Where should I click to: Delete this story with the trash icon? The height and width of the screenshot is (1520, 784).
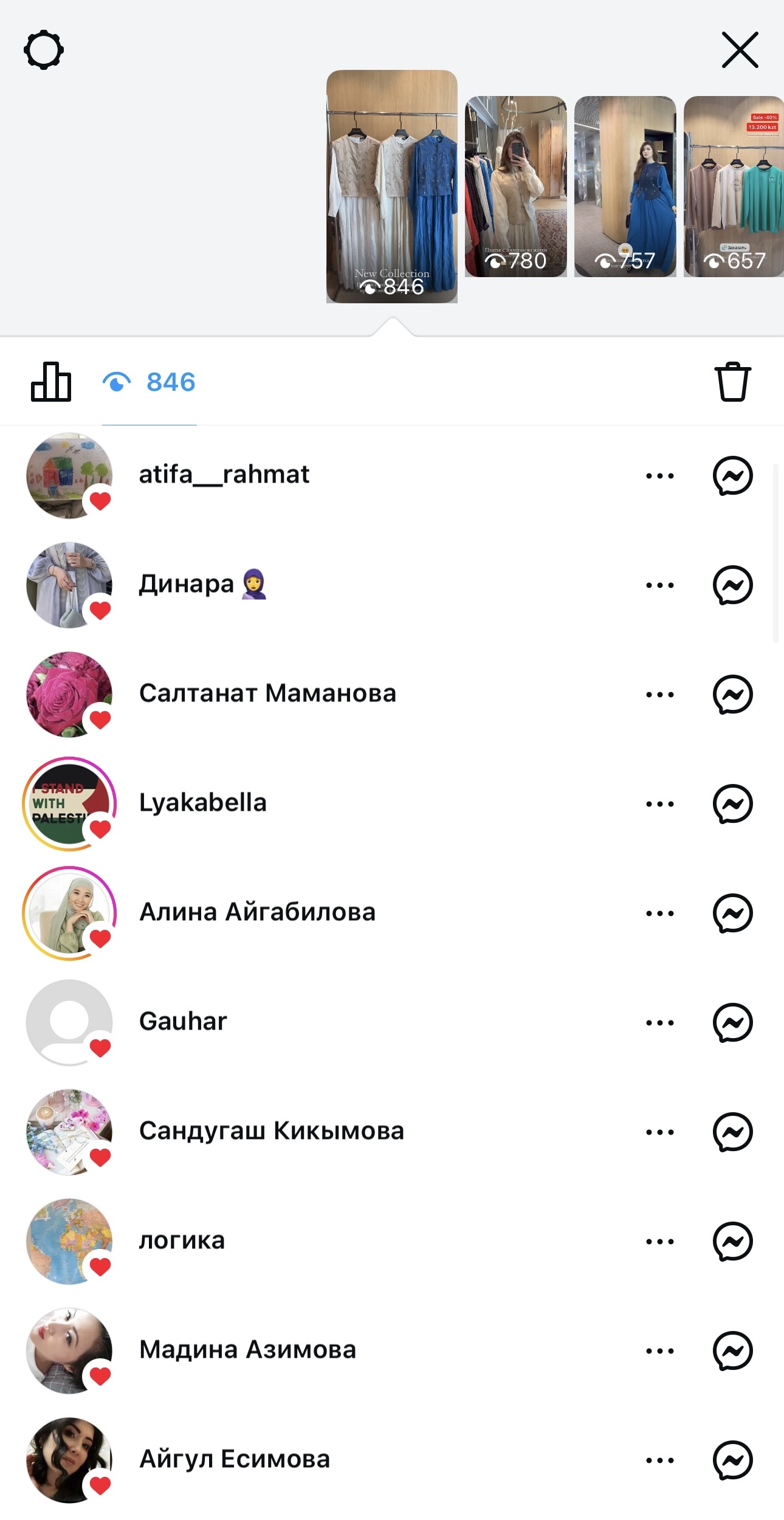[732, 382]
